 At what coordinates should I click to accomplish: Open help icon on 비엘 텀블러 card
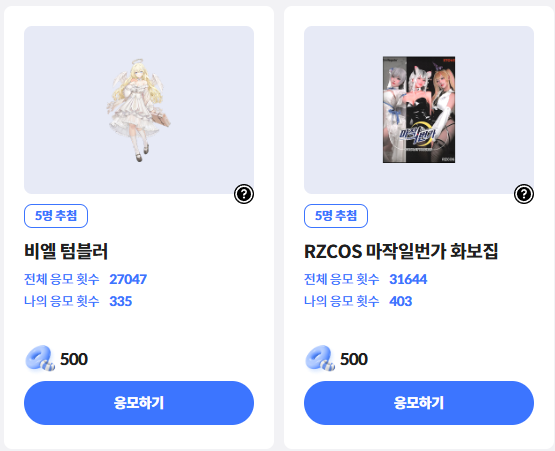coord(244,194)
